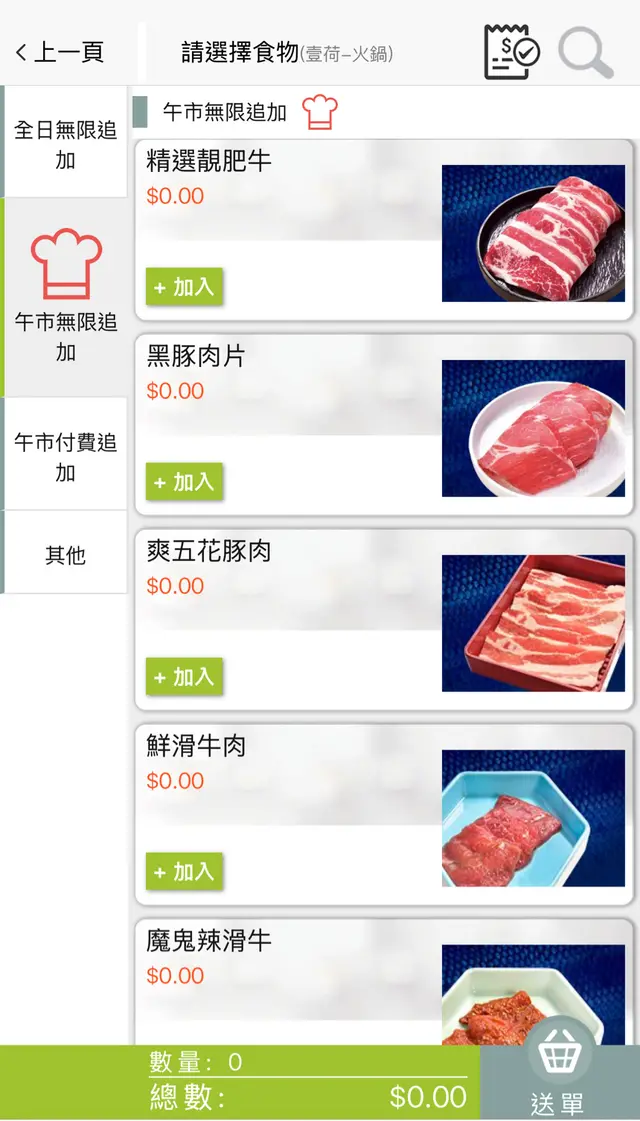Open the 其他 category

point(66,555)
